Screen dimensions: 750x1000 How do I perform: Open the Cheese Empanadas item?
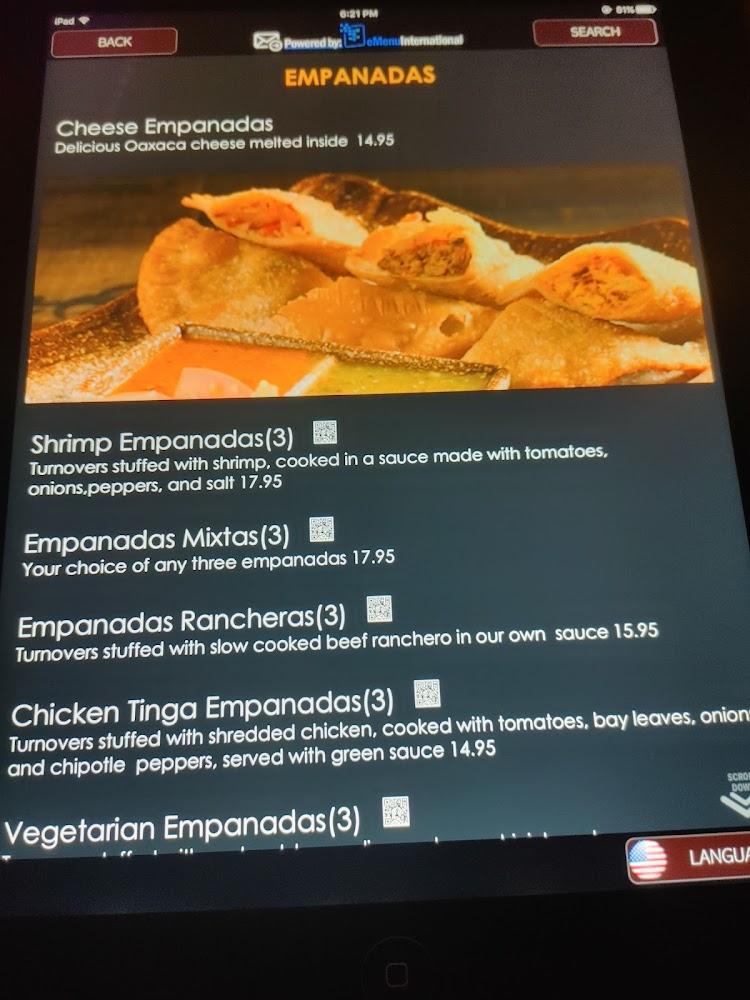click(164, 127)
